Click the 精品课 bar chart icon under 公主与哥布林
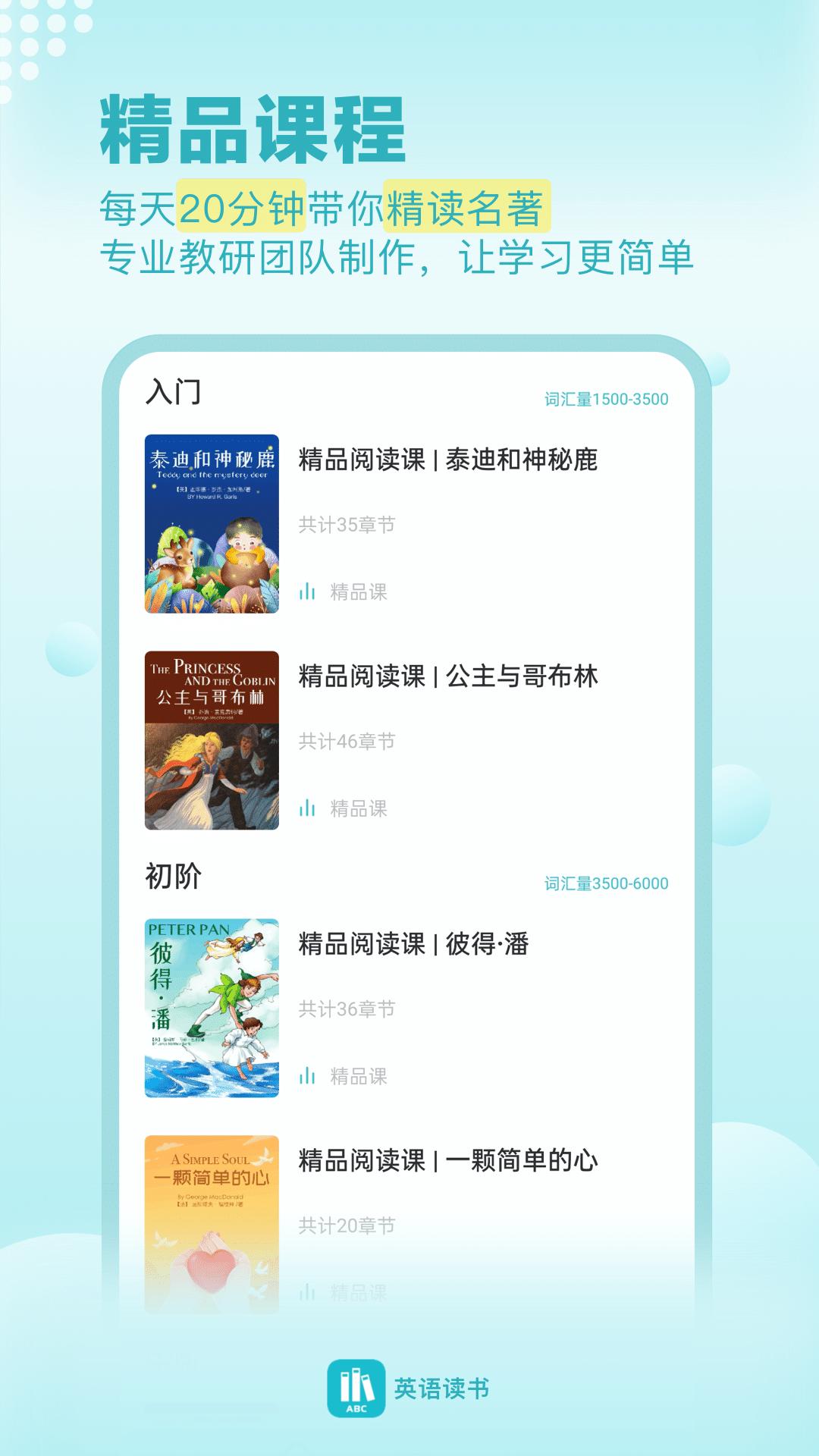The height and width of the screenshot is (1456, 819). (309, 810)
